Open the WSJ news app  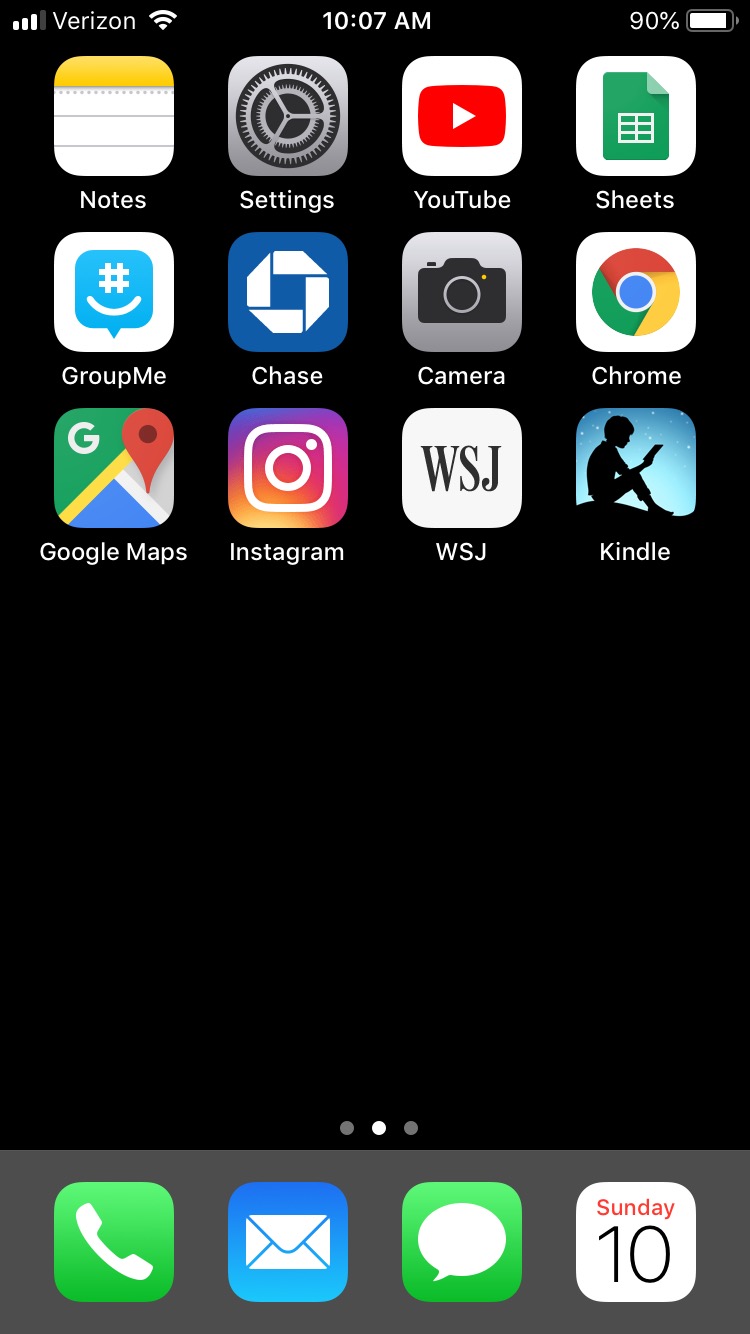pyautogui.click(x=462, y=468)
